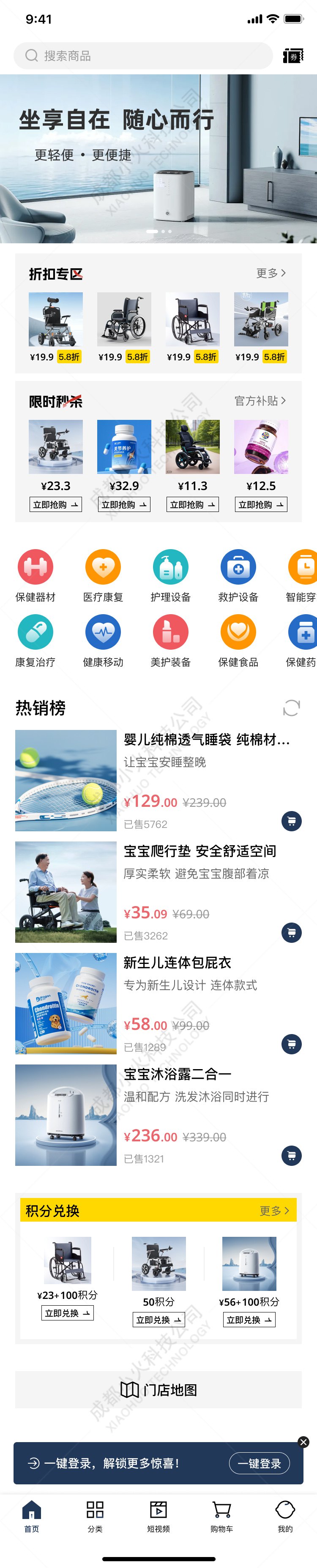Open 更多 in the 折扣专区 section
The image size is (317, 1568).
point(271,273)
